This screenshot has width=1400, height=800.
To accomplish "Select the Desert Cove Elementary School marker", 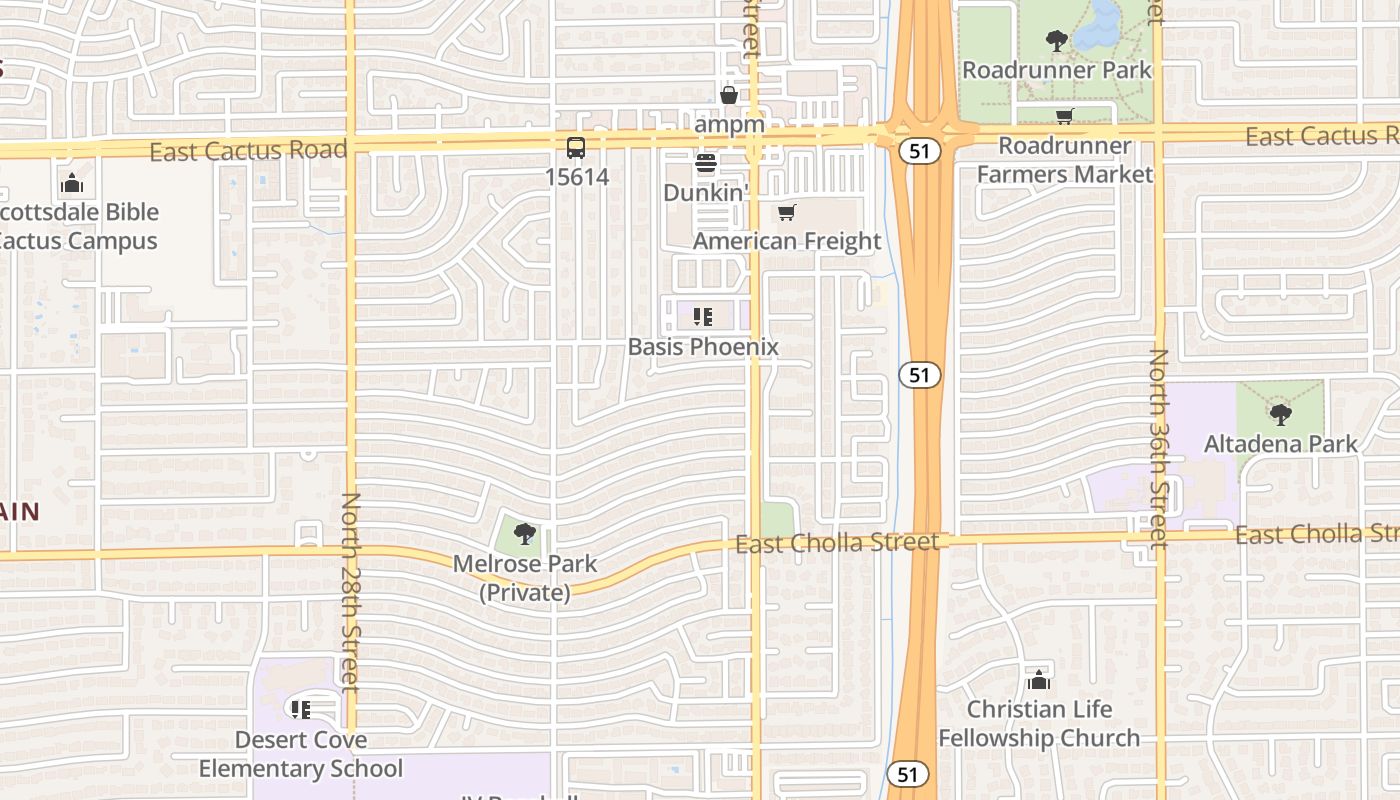I will click(300, 710).
